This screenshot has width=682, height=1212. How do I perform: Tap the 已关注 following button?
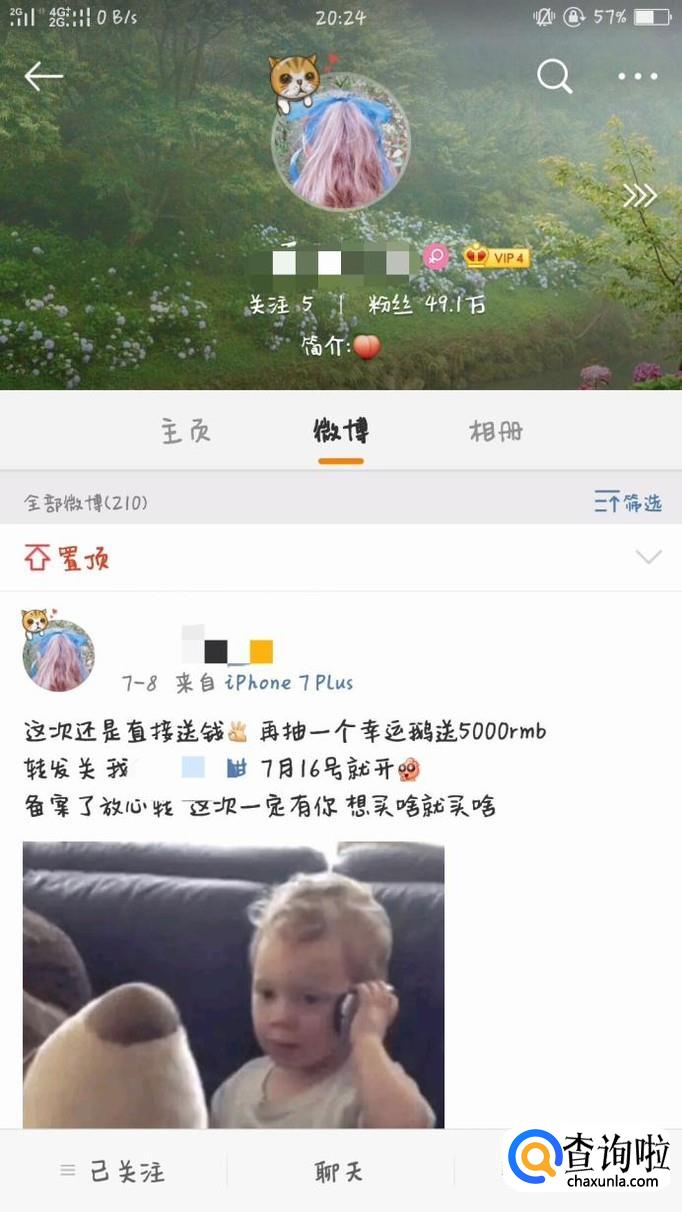[113, 1171]
